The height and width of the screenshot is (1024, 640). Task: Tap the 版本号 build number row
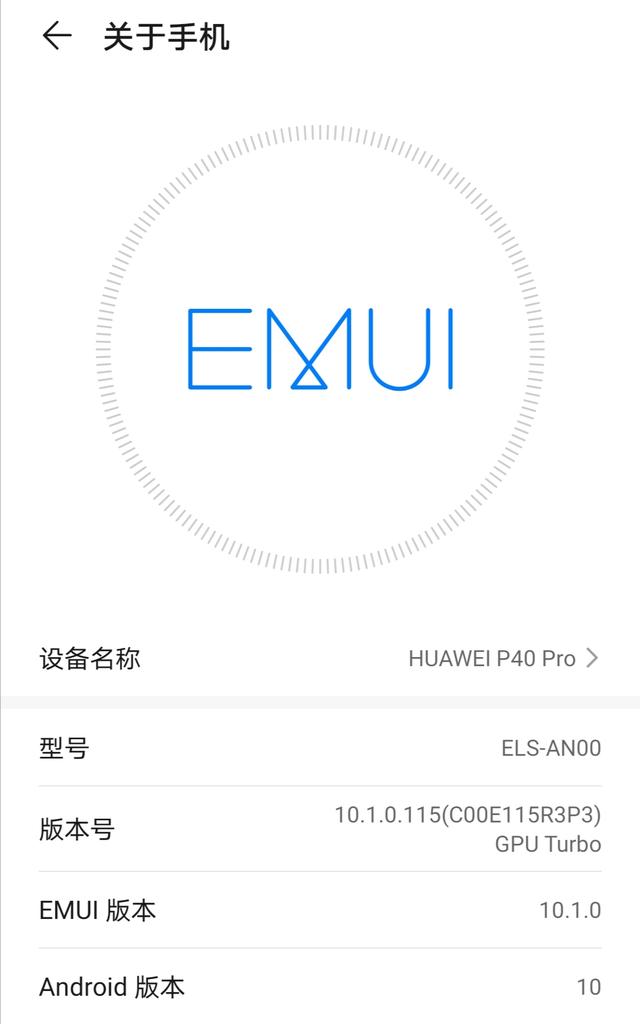point(320,829)
